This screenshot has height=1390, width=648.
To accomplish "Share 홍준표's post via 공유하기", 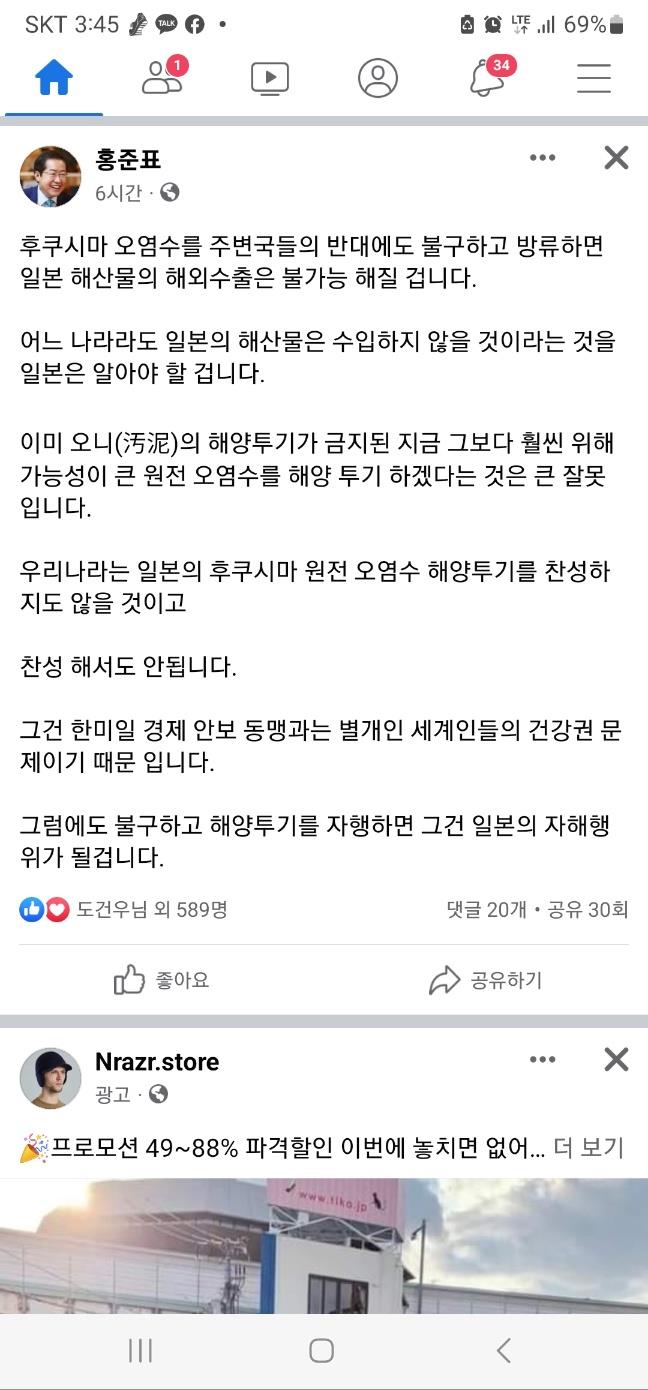I will coord(486,980).
